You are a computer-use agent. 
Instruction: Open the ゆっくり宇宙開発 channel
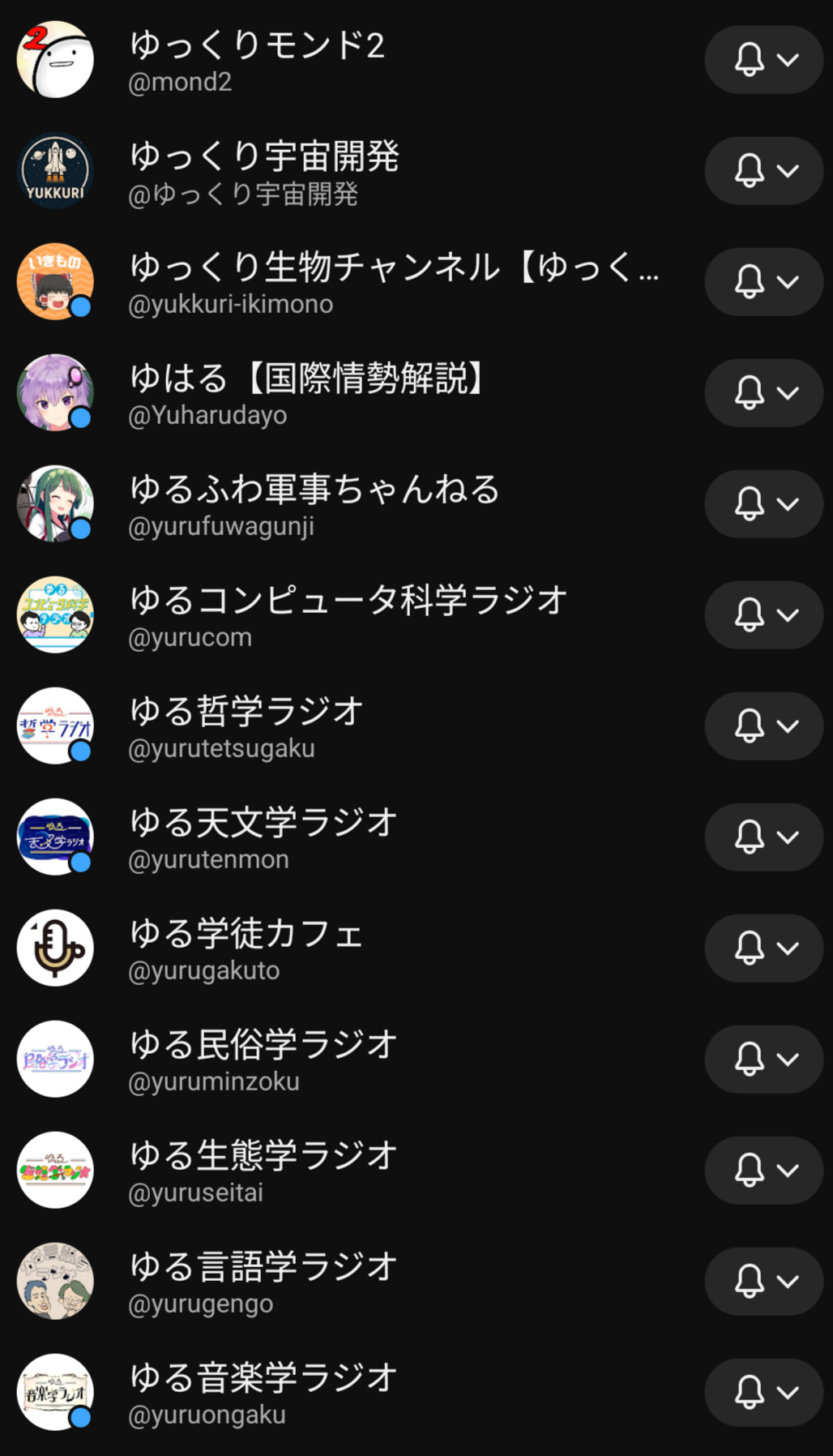(264, 171)
